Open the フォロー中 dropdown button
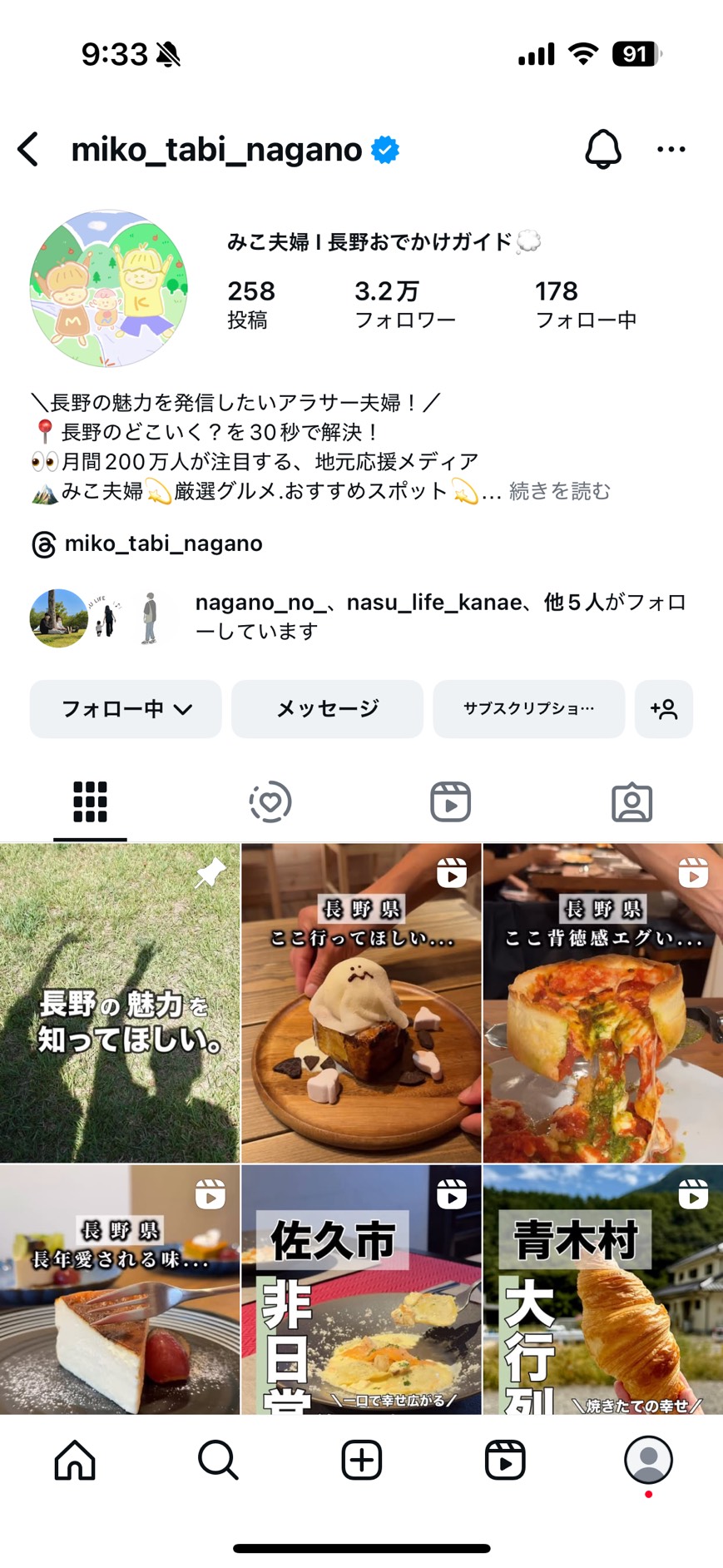723x1568 pixels. [126, 709]
